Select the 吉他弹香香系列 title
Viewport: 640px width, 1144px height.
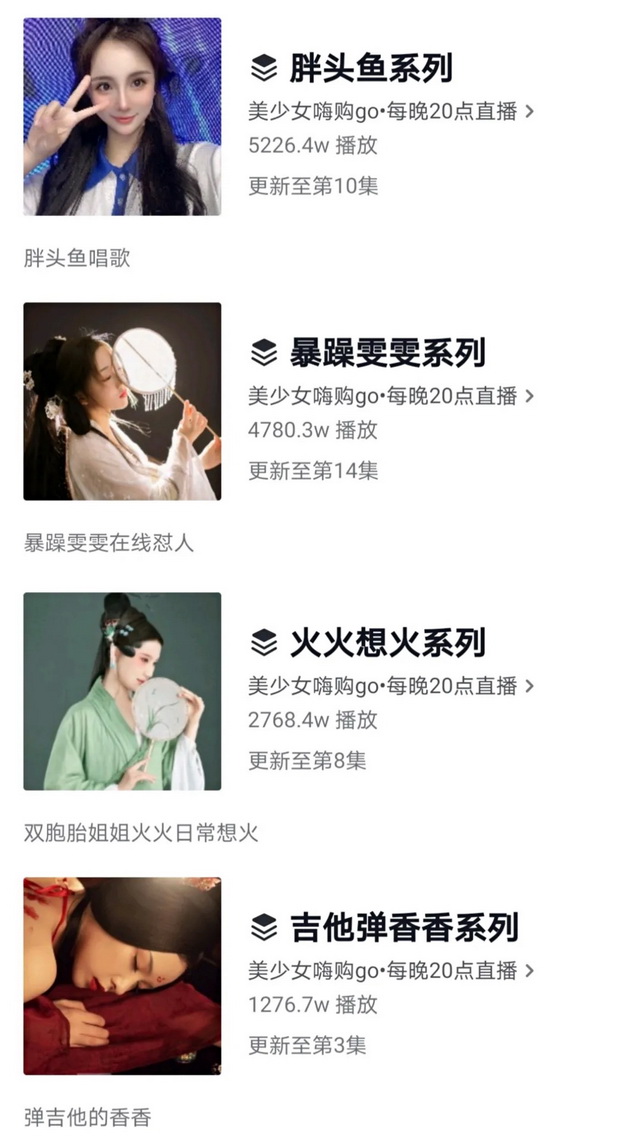404,927
